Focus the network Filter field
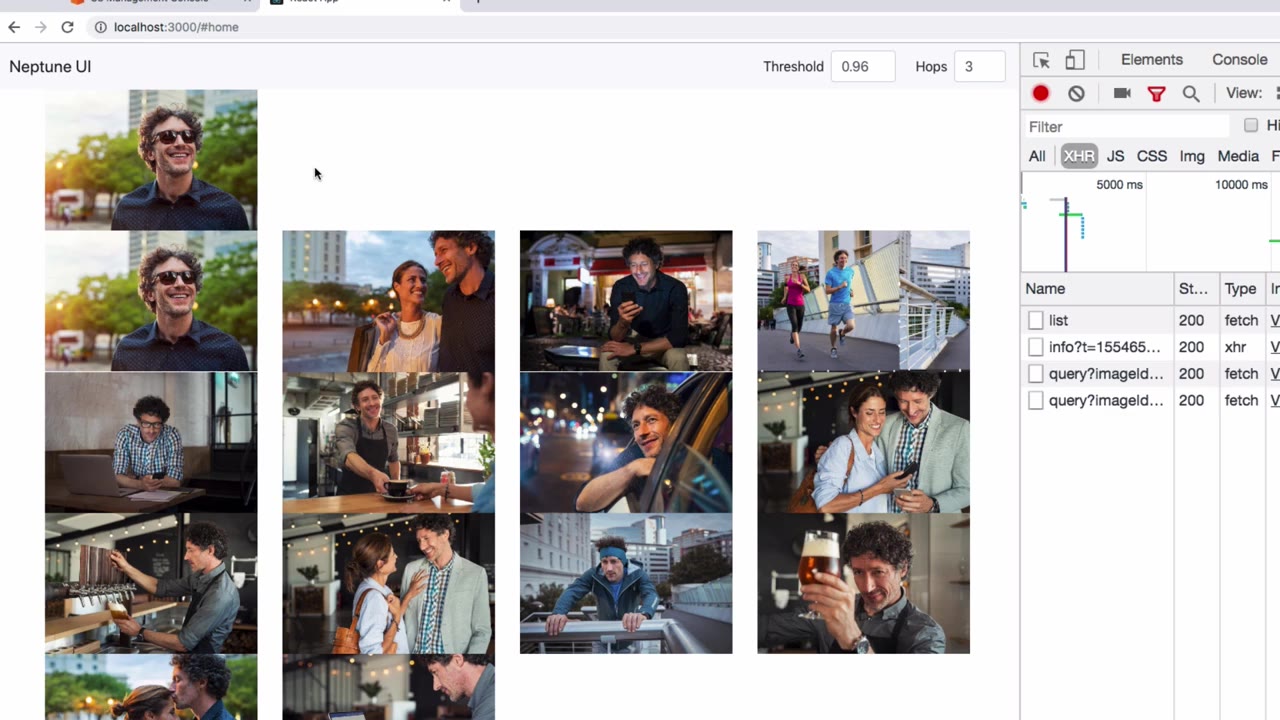Screen dimensions: 1280x720 point(1127,127)
